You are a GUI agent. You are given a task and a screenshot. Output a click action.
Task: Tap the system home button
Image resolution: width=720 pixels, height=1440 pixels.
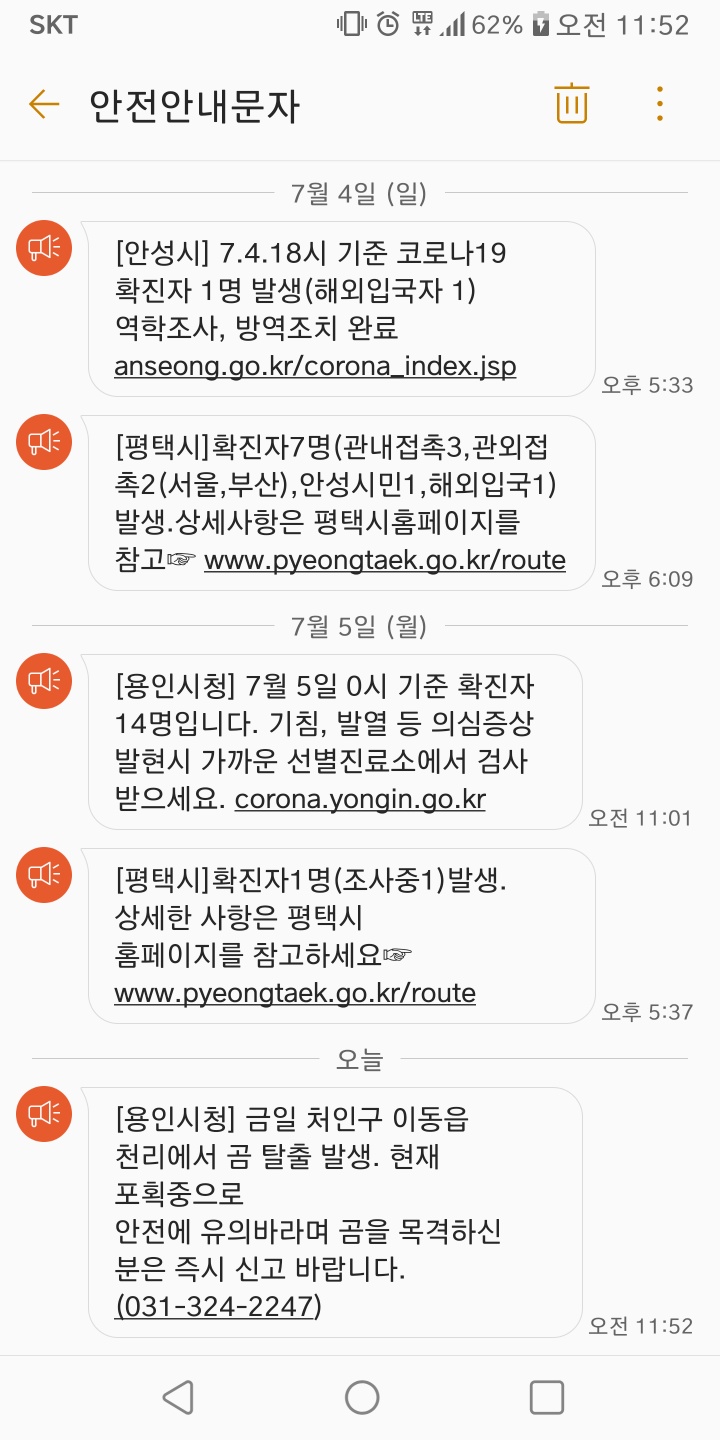coord(361,1397)
